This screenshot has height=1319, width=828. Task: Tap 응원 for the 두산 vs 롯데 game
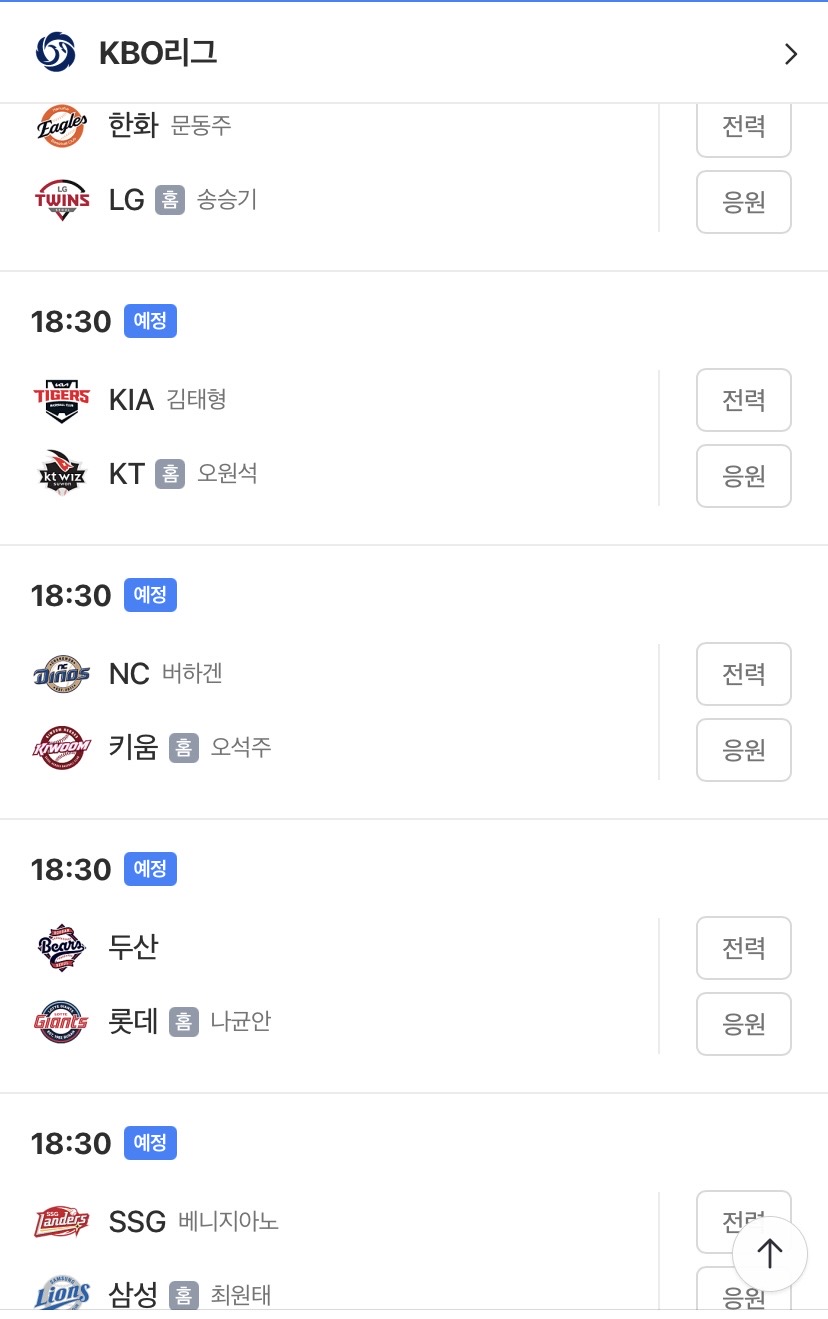click(x=743, y=1024)
